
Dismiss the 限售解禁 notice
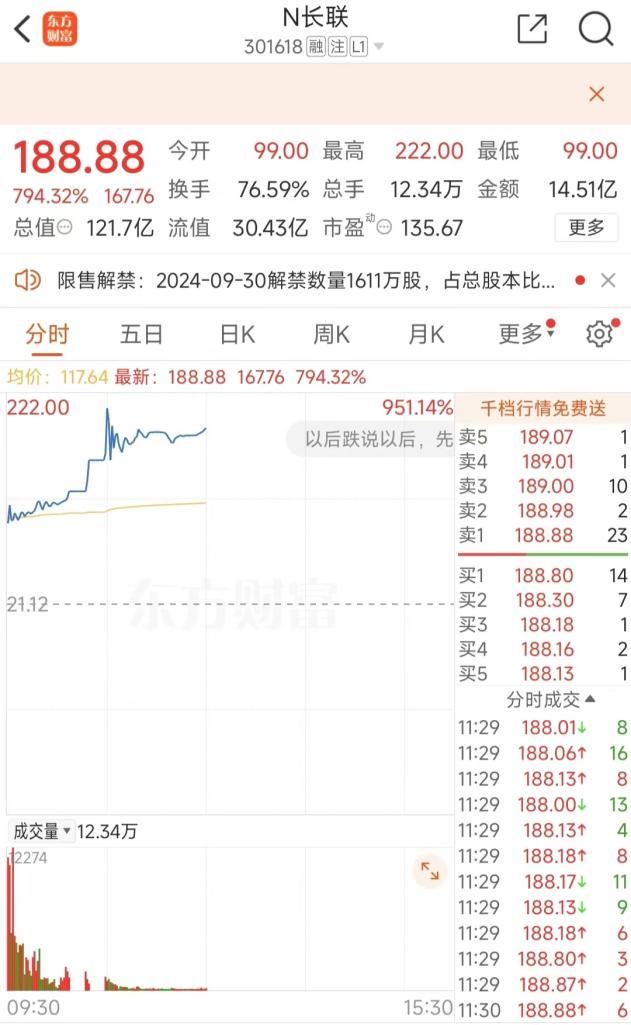pyautogui.click(x=608, y=280)
